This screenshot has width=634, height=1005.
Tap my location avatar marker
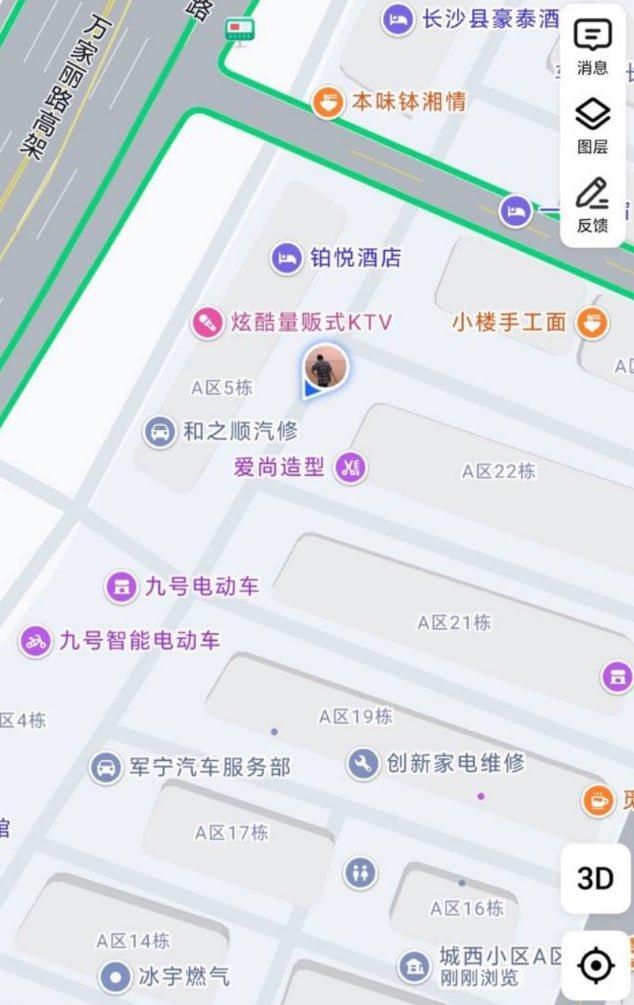pyautogui.click(x=326, y=368)
